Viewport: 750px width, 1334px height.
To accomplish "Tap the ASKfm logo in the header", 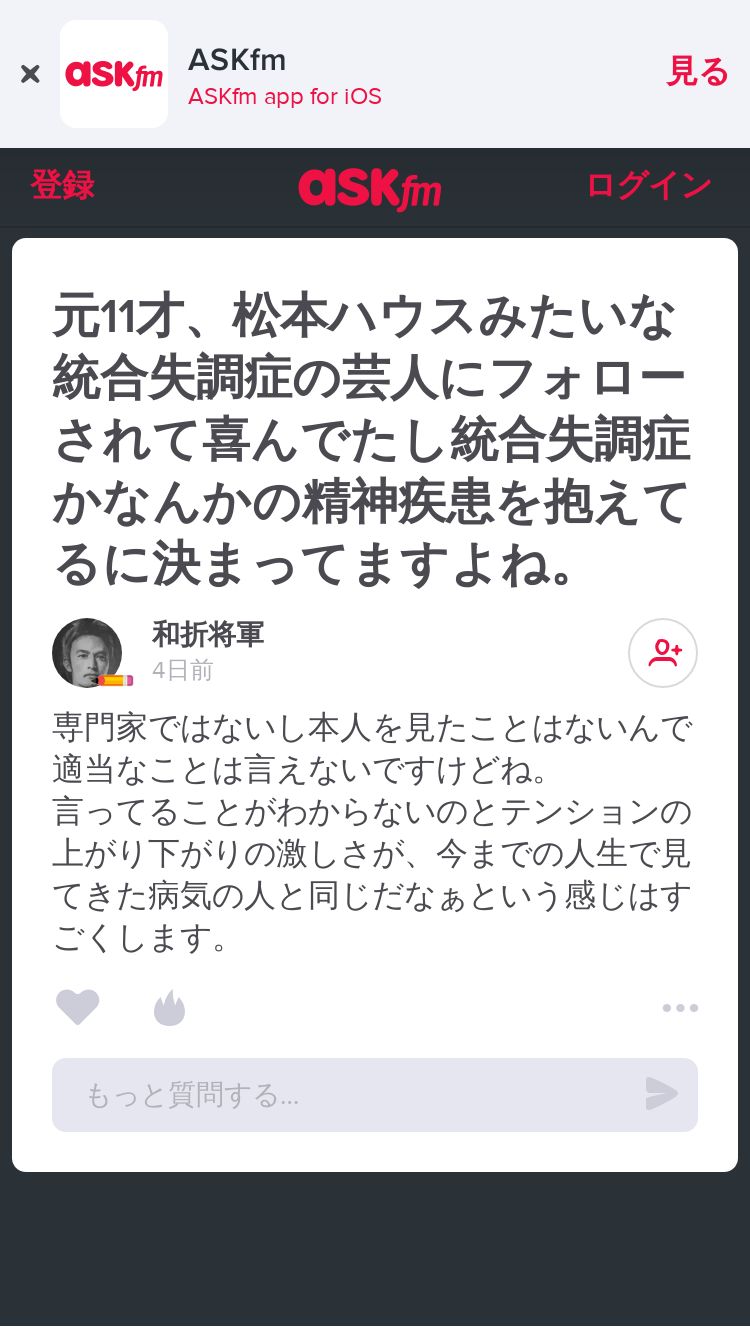I will click(x=370, y=188).
